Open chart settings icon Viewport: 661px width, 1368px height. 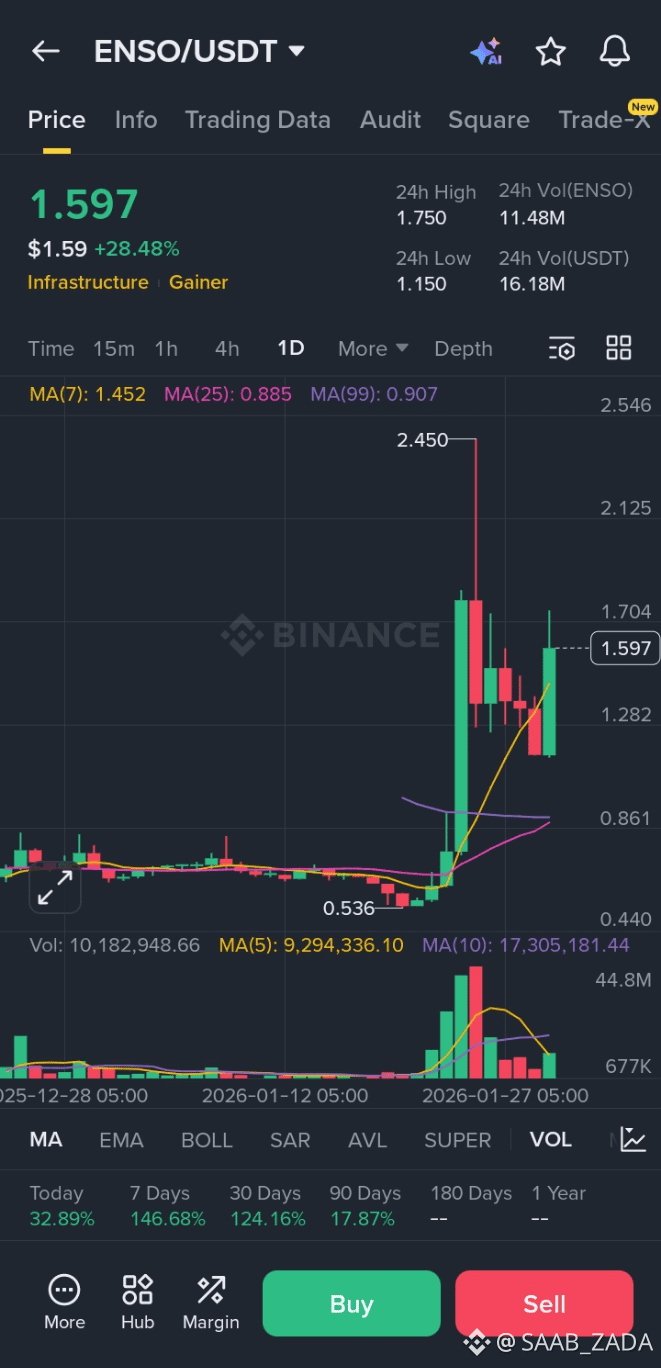click(562, 348)
